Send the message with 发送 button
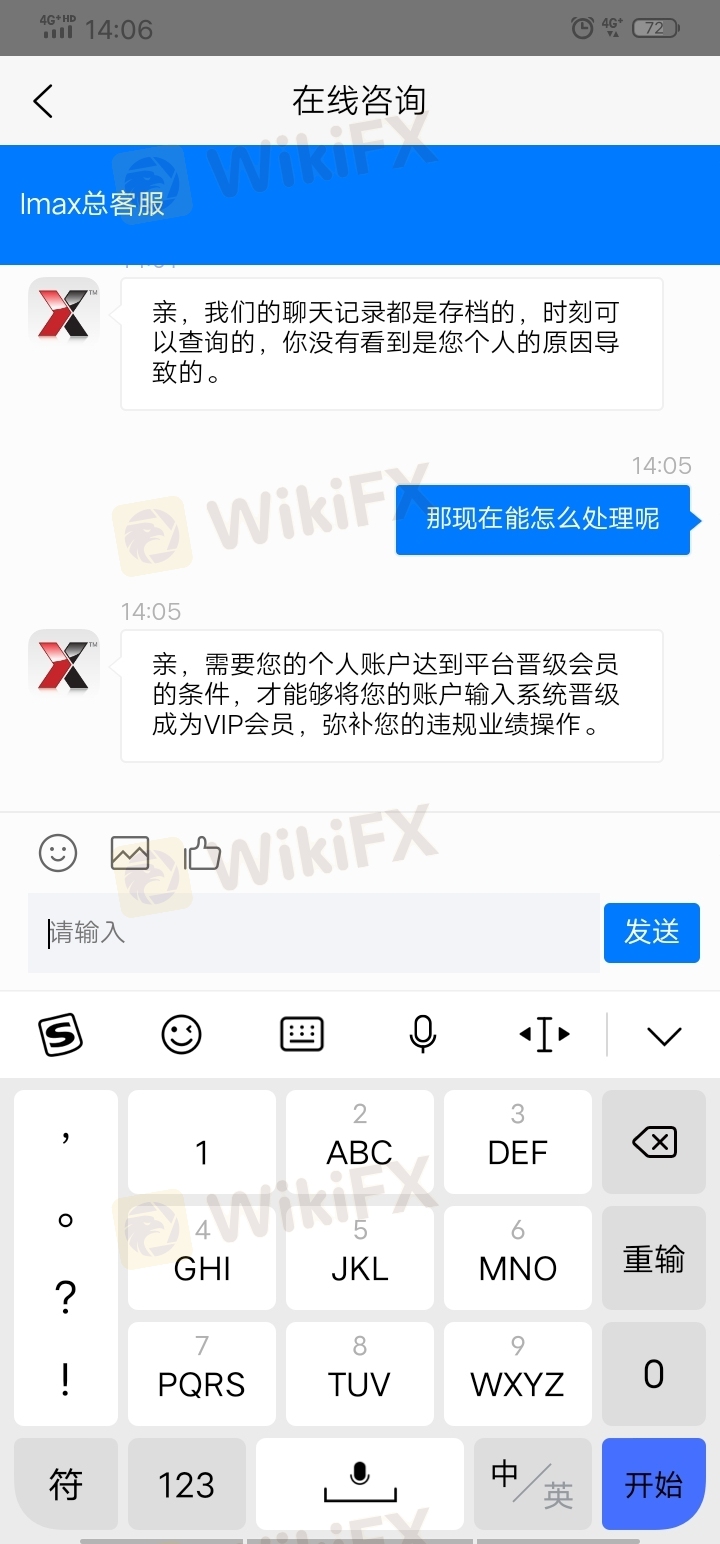This screenshot has width=720, height=1544. pyautogui.click(x=651, y=933)
